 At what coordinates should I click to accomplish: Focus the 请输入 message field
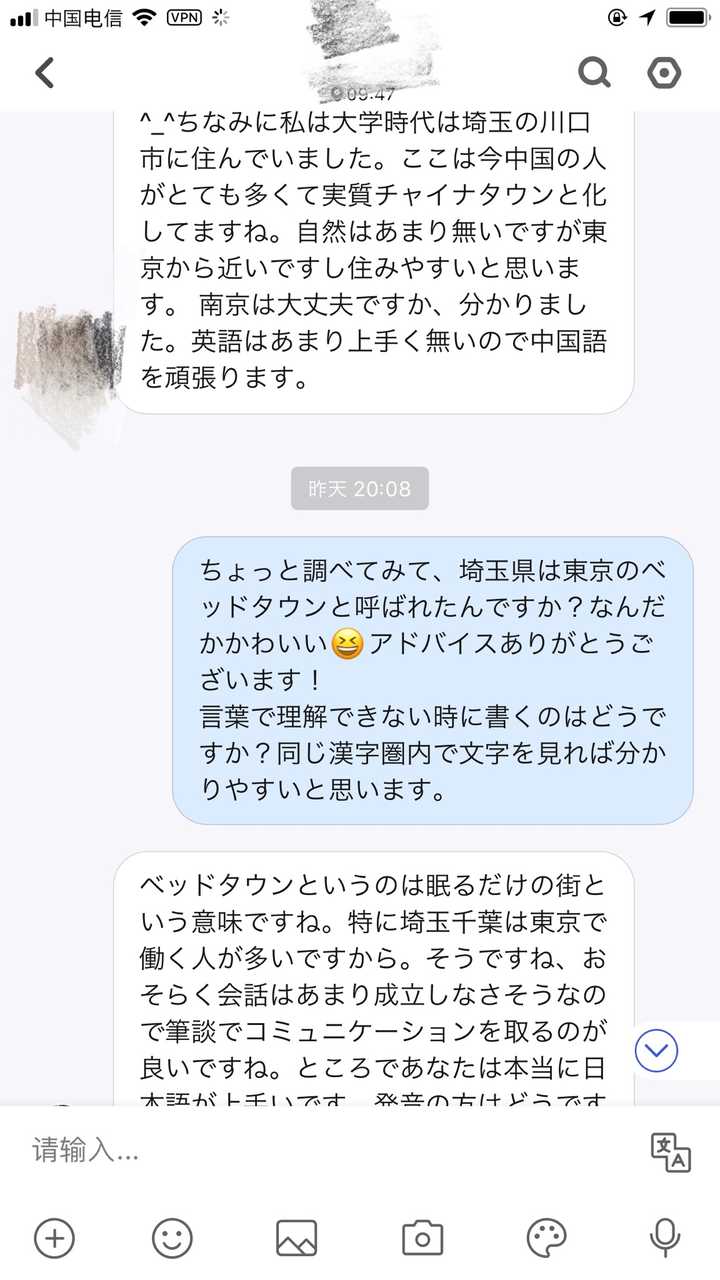click(x=320, y=1150)
